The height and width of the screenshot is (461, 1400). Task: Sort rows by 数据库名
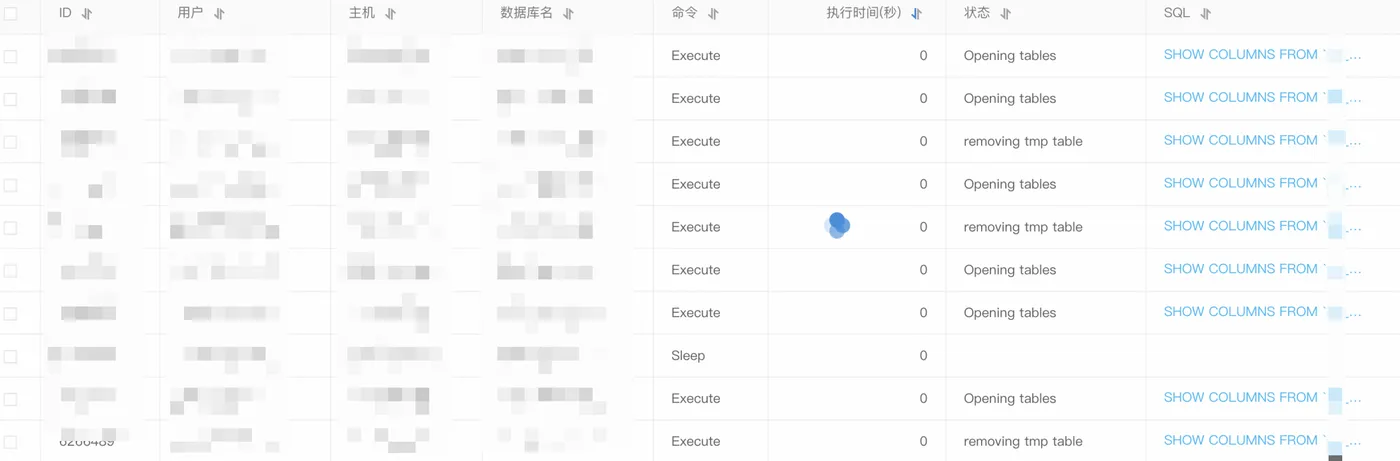(568, 14)
